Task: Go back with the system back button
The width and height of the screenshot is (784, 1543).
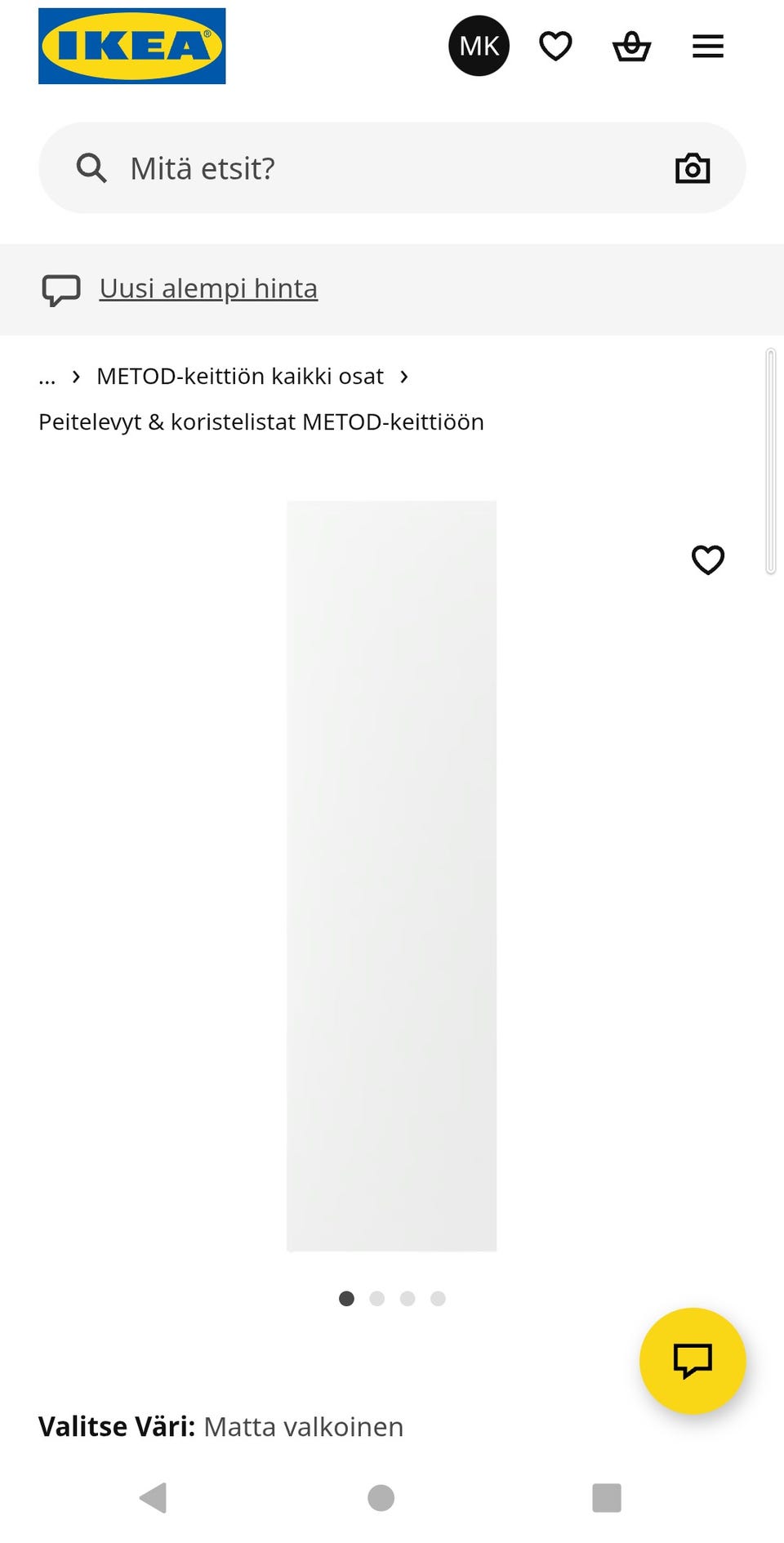Action: [154, 1498]
